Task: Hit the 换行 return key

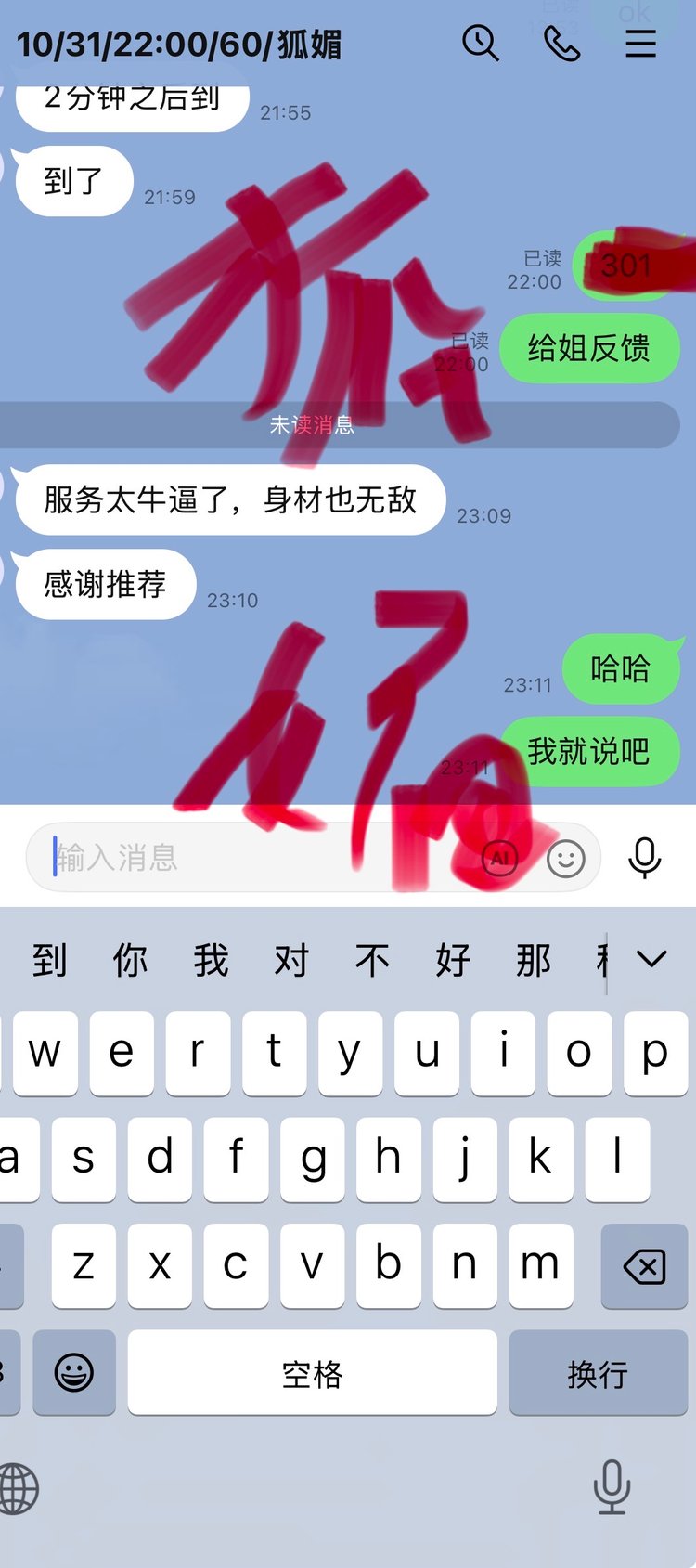Action: click(598, 1373)
